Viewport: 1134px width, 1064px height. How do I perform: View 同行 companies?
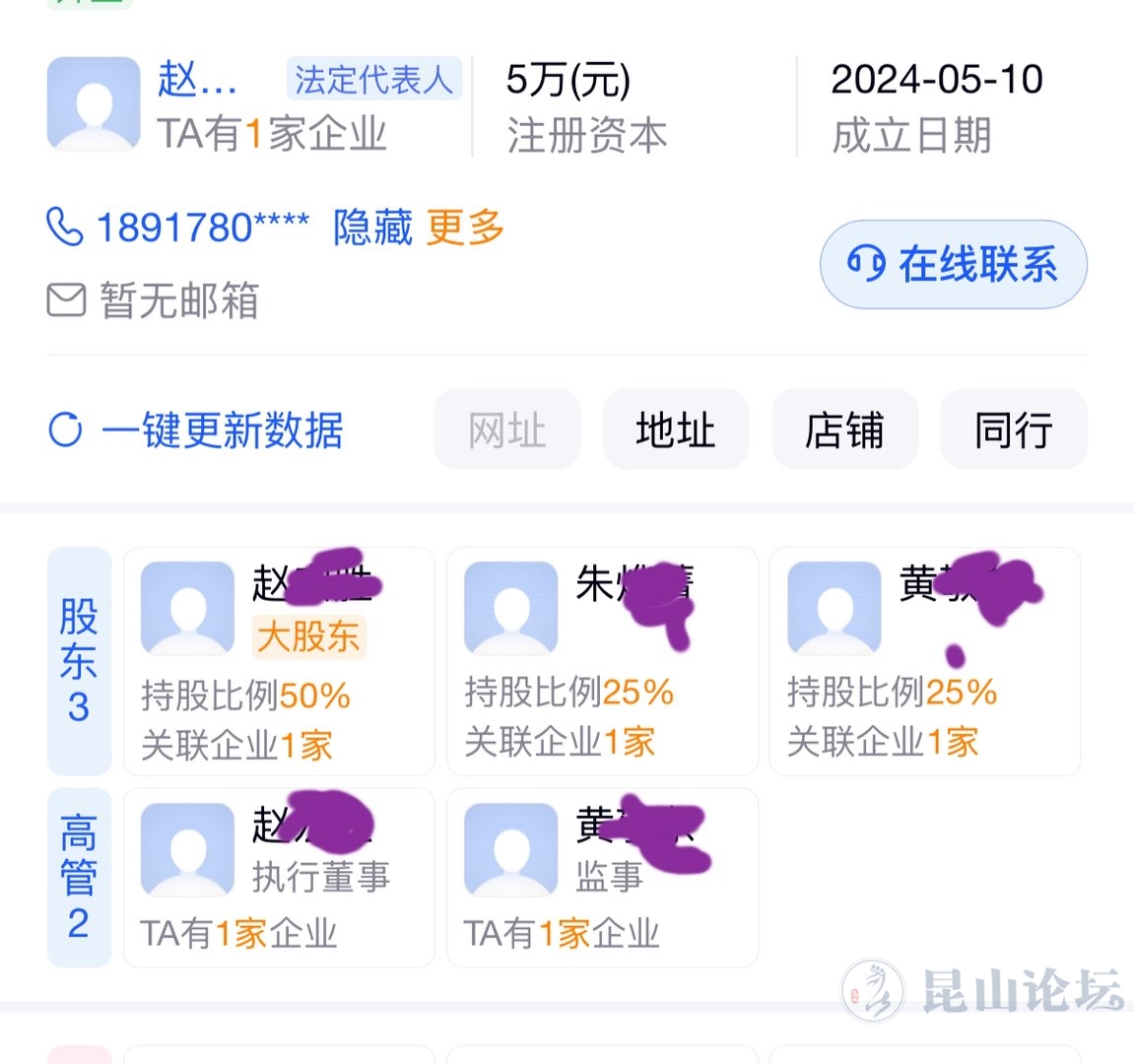pos(1013,431)
